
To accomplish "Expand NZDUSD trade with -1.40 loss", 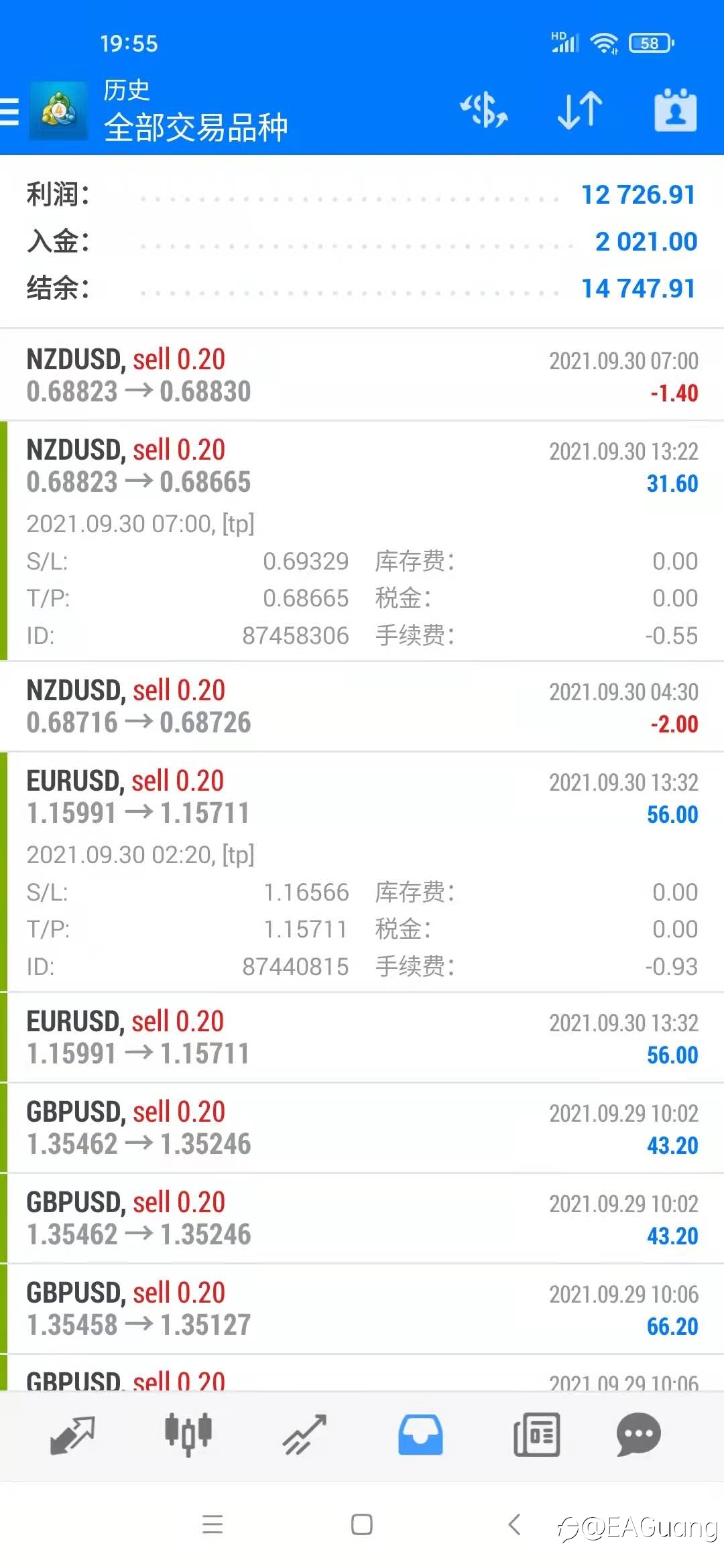I will (362, 375).
